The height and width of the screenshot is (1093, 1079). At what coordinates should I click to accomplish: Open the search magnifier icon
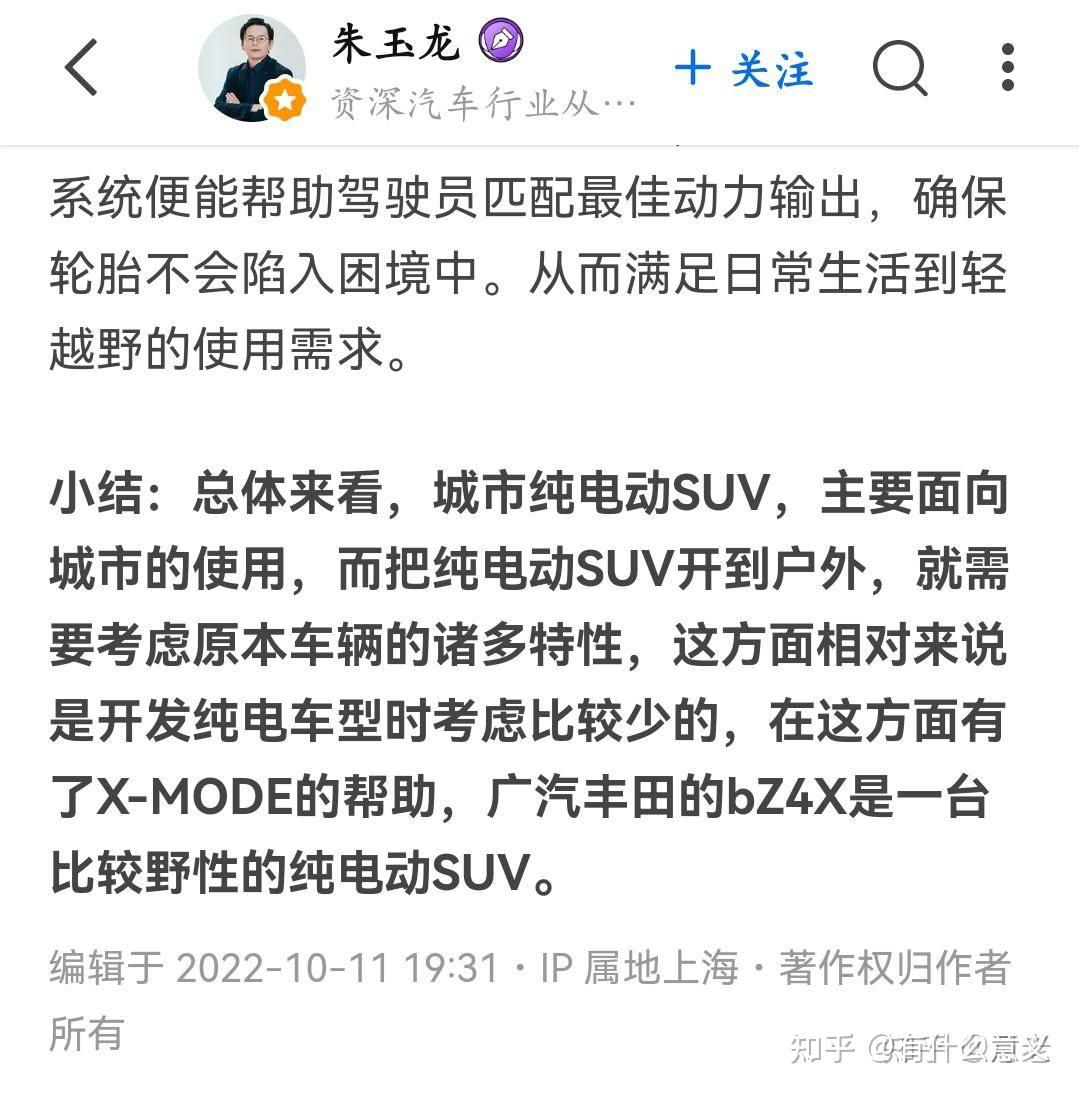coord(899,69)
